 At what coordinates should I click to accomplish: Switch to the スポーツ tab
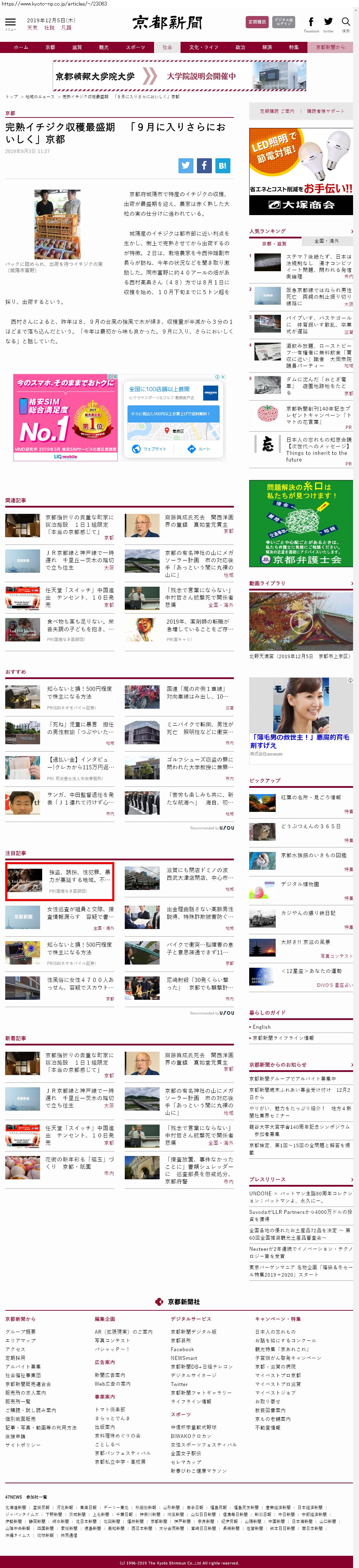point(136,47)
